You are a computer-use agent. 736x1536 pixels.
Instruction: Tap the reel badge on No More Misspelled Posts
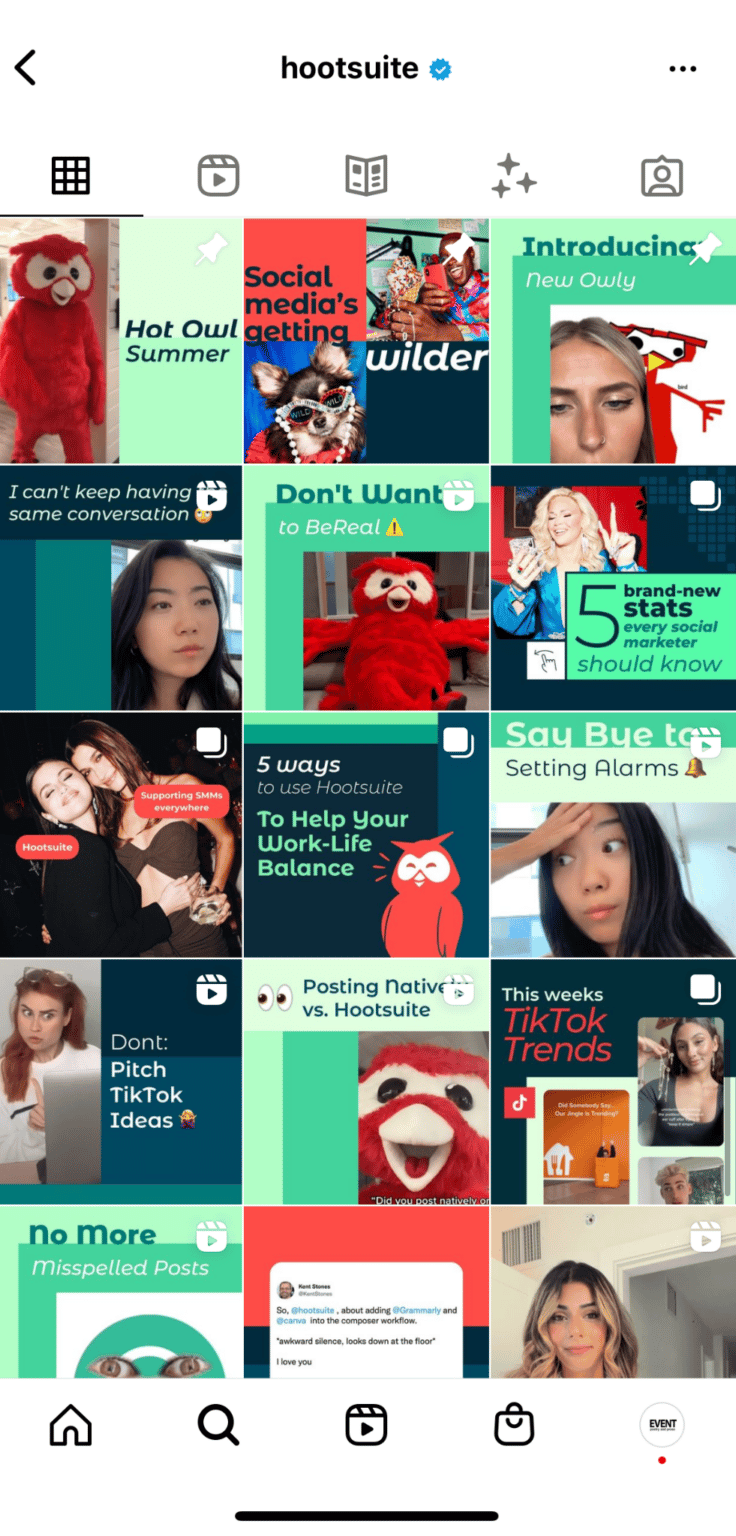point(211,1236)
